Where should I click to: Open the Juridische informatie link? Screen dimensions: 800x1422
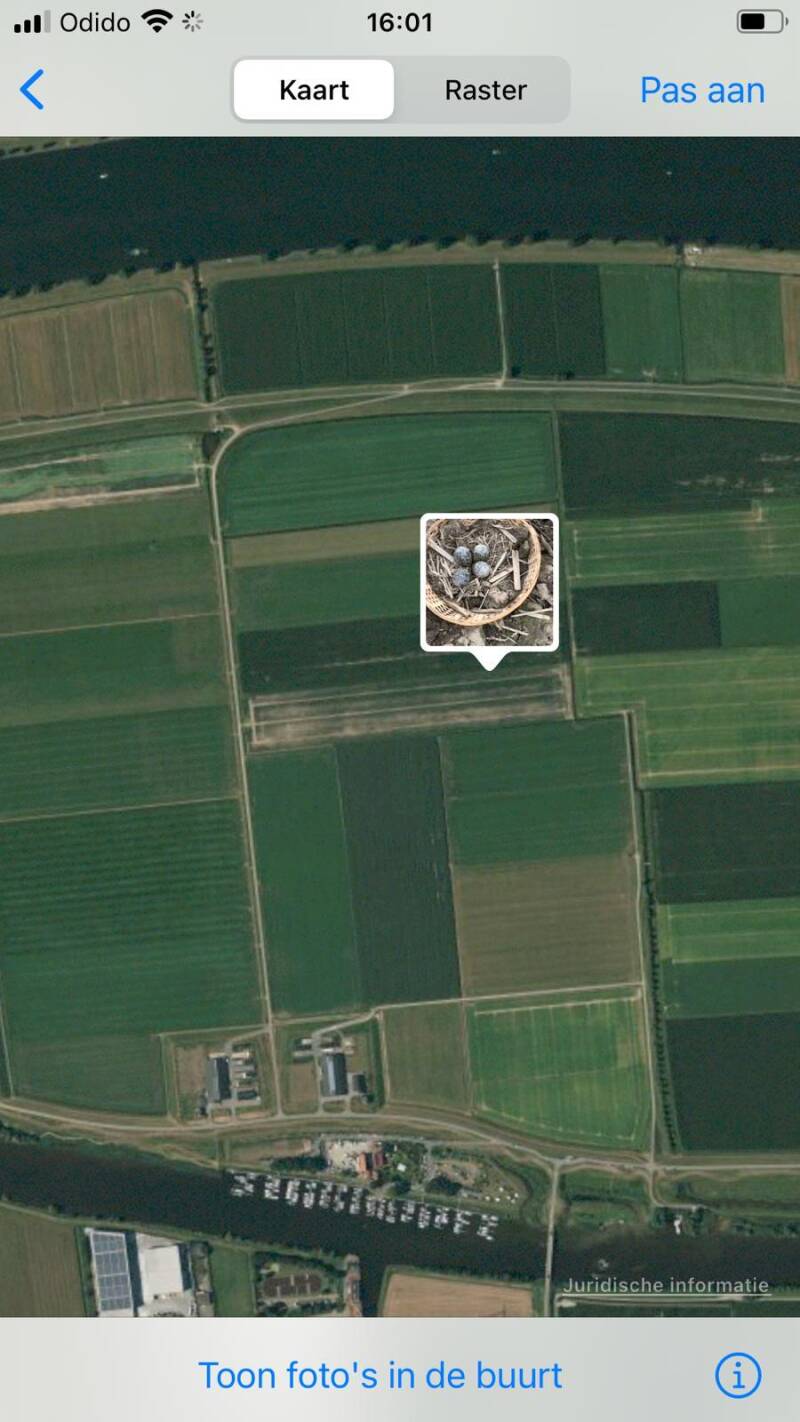pos(666,1286)
